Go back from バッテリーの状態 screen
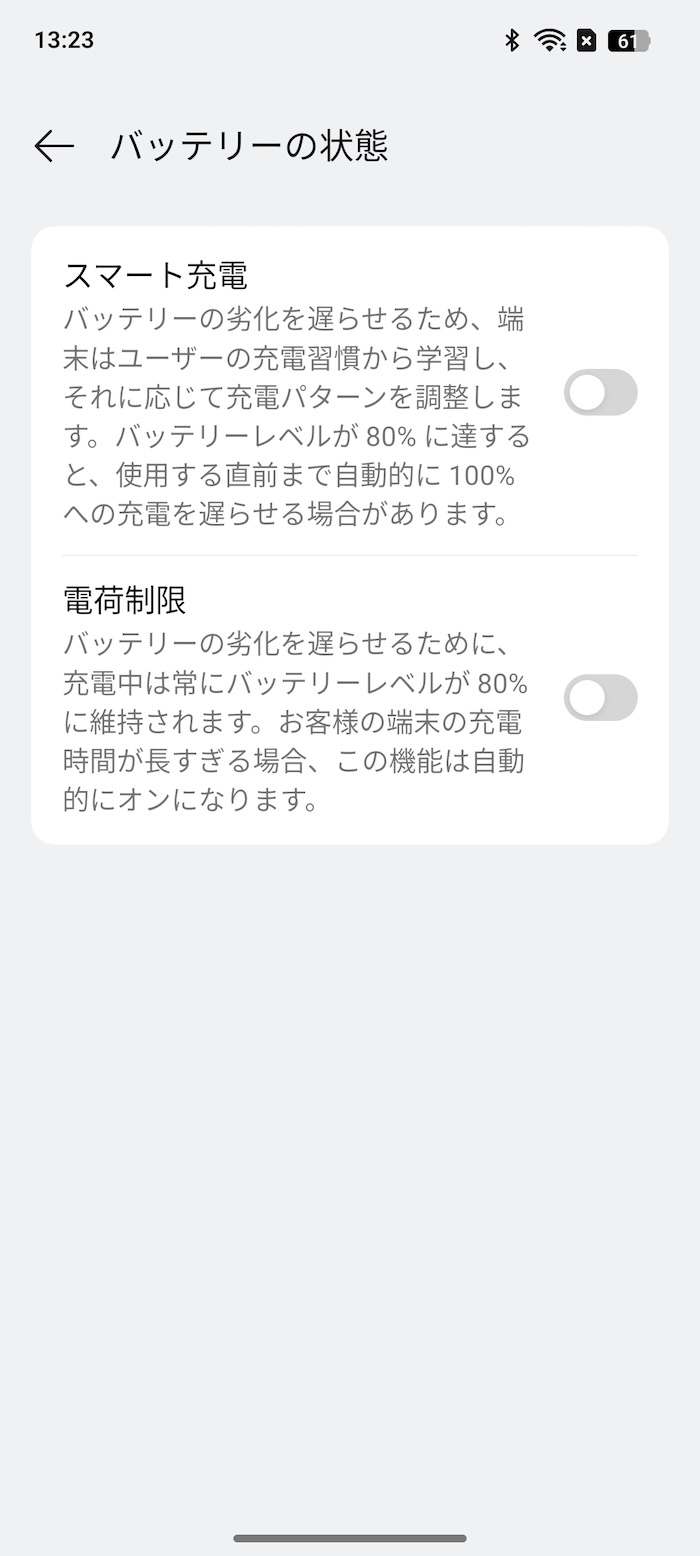 (x=54, y=146)
